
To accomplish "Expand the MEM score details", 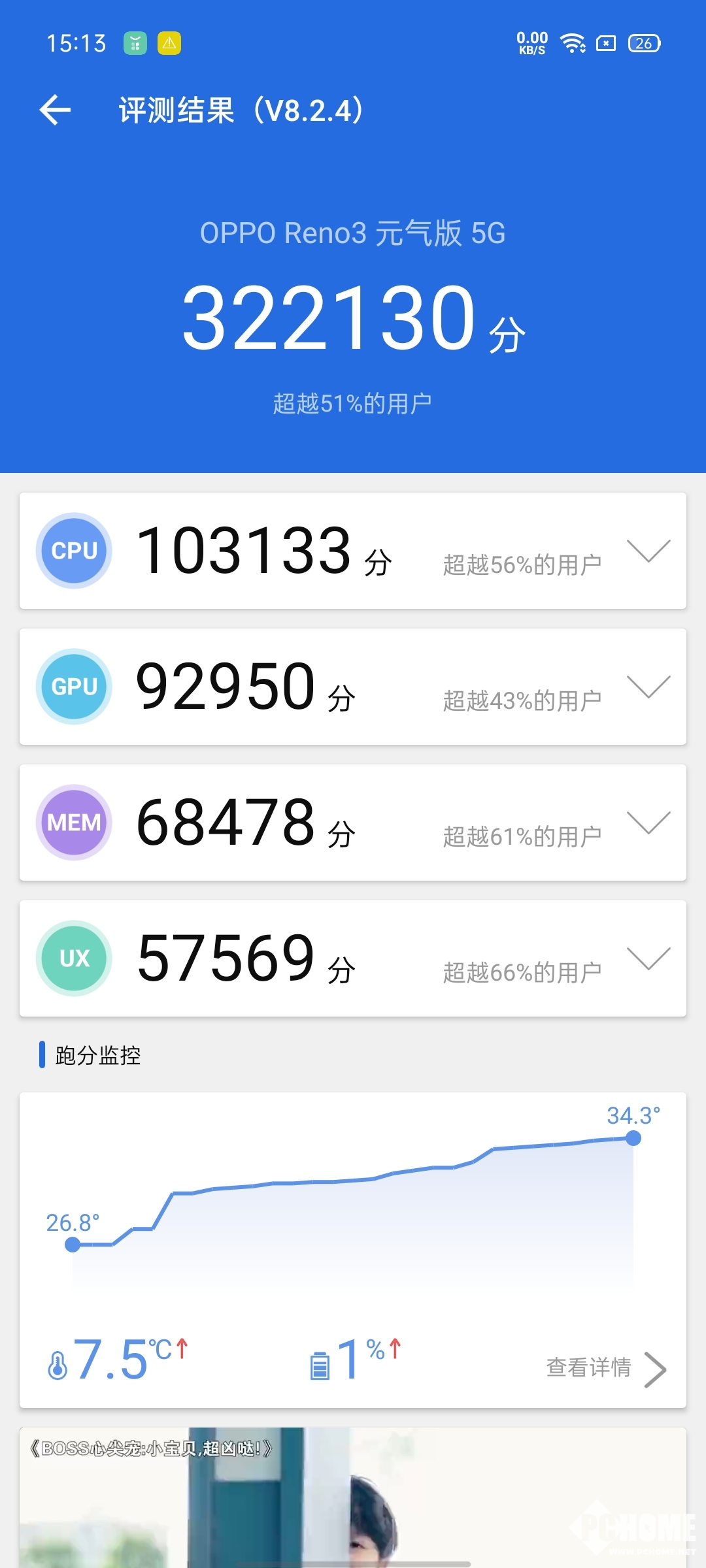I will point(648,823).
